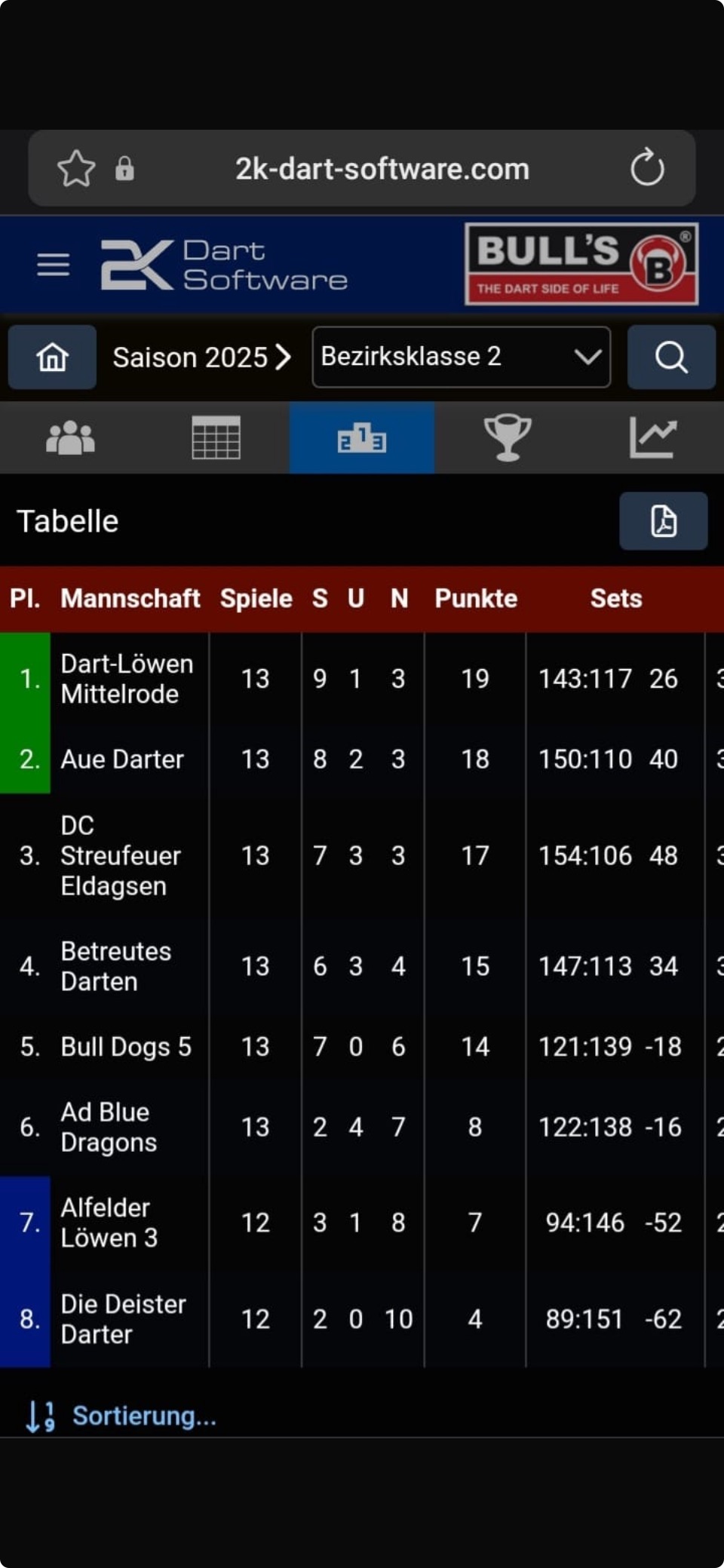
Task: Open the search button
Action: pyautogui.click(x=670, y=357)
